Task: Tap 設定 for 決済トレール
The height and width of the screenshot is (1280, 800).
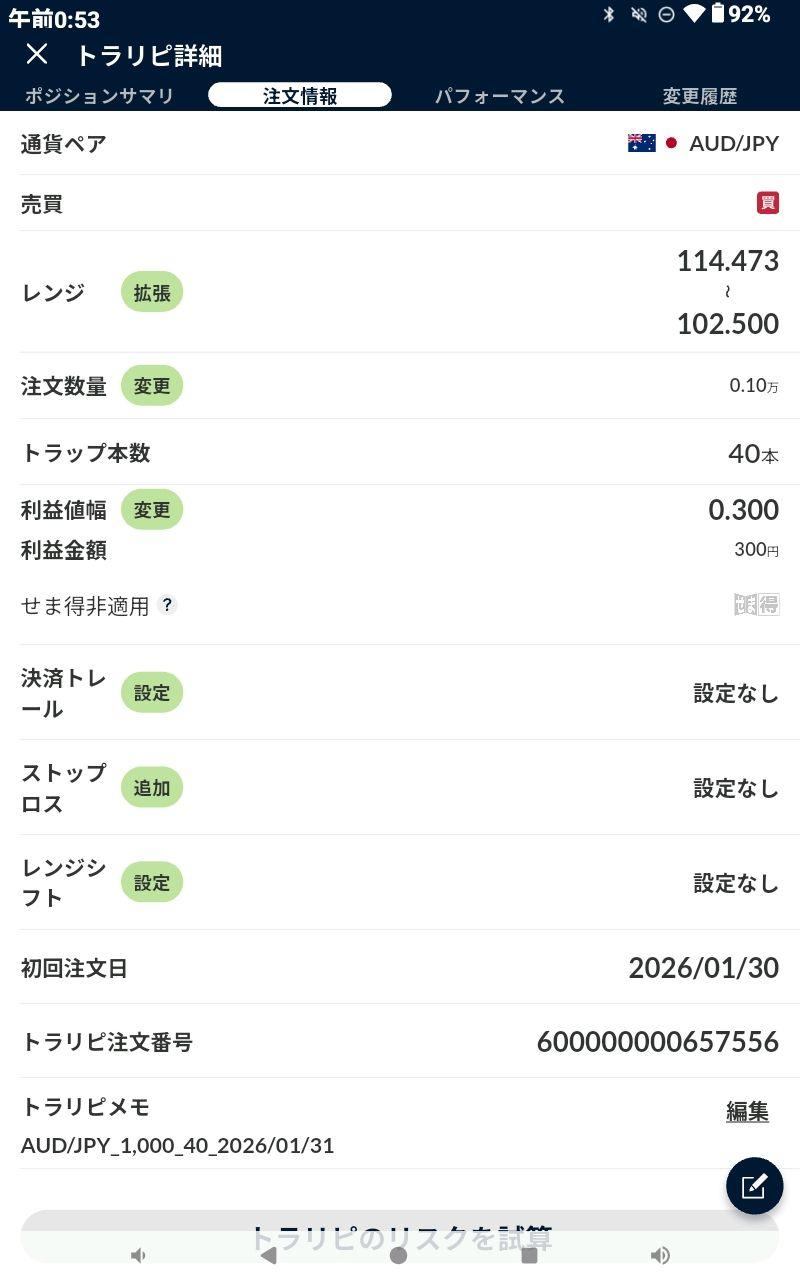Action: (x=151, y=692)
